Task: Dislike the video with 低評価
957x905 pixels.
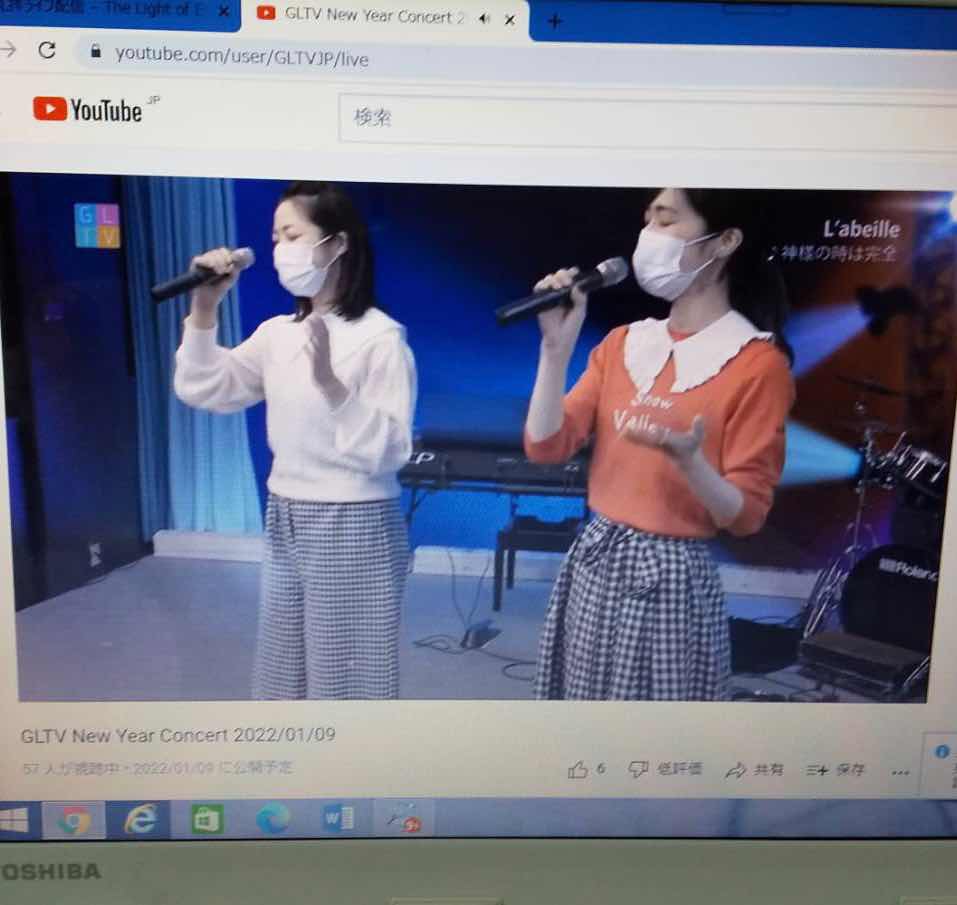Action: (x=666, y=769)
